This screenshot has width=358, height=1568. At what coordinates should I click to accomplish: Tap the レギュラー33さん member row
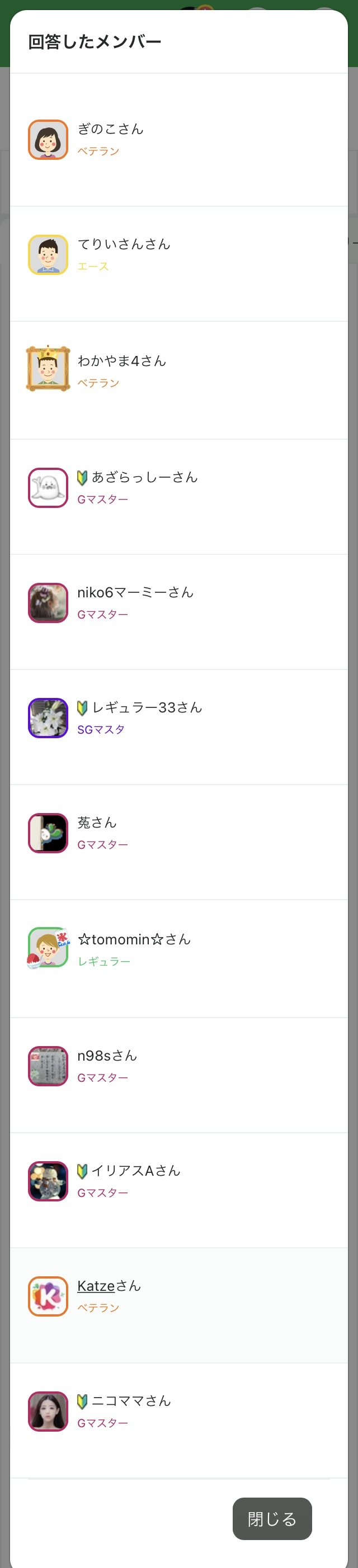[146, 708]
